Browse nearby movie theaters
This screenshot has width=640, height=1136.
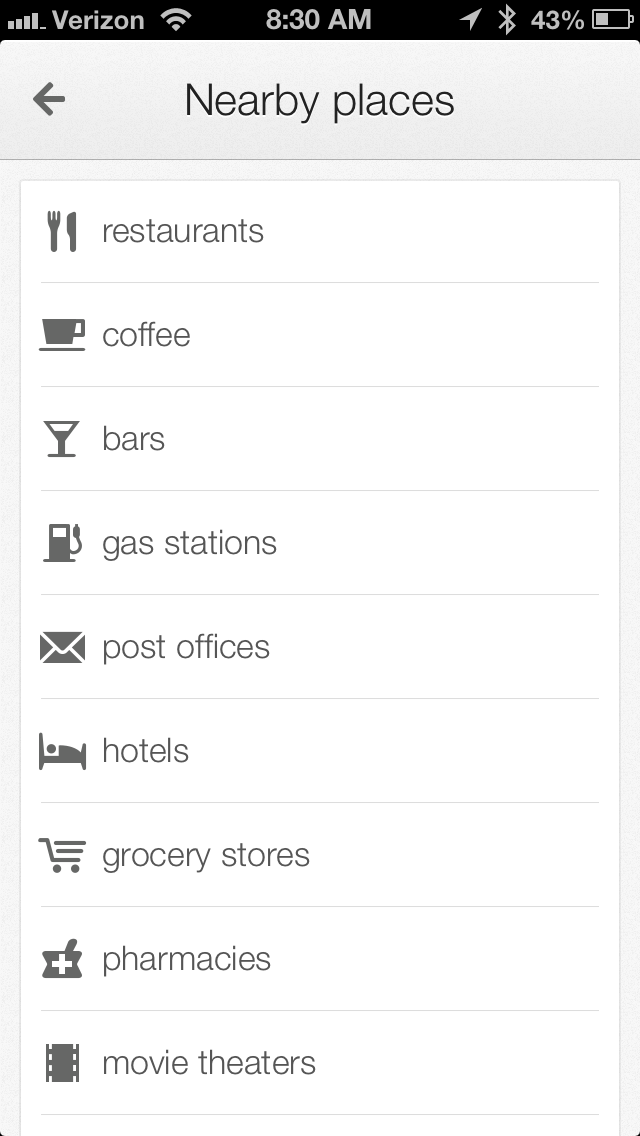coord(320,1063)
